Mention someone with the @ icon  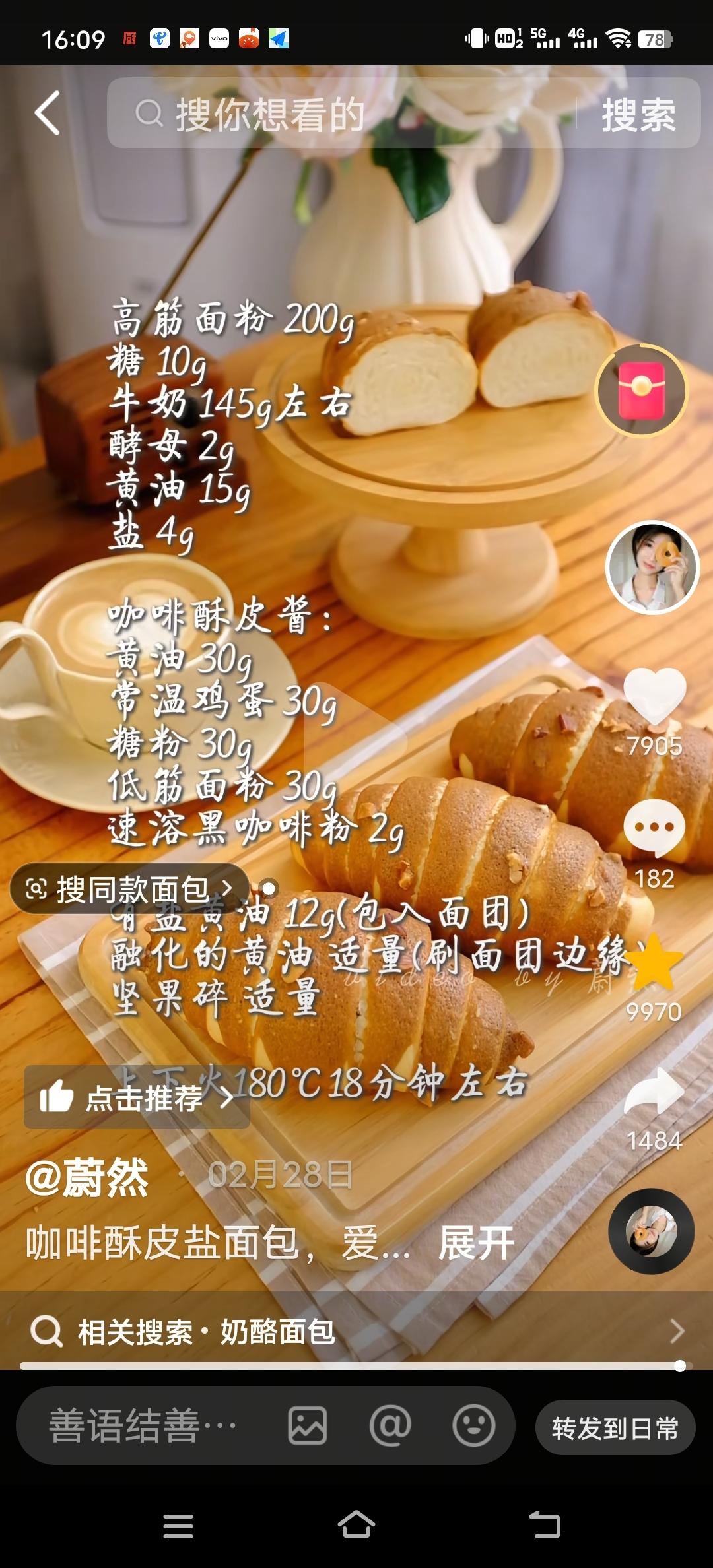390,1426
